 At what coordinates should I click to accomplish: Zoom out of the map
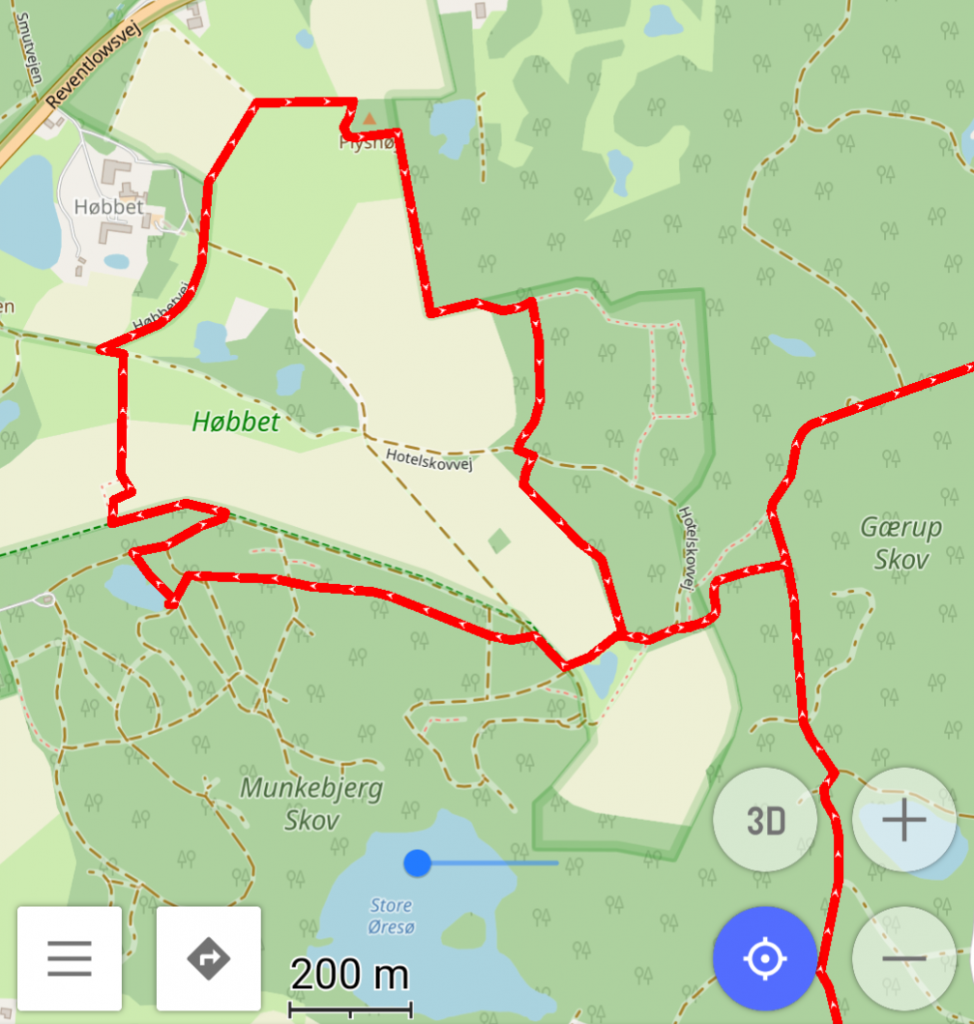(904, 958)
